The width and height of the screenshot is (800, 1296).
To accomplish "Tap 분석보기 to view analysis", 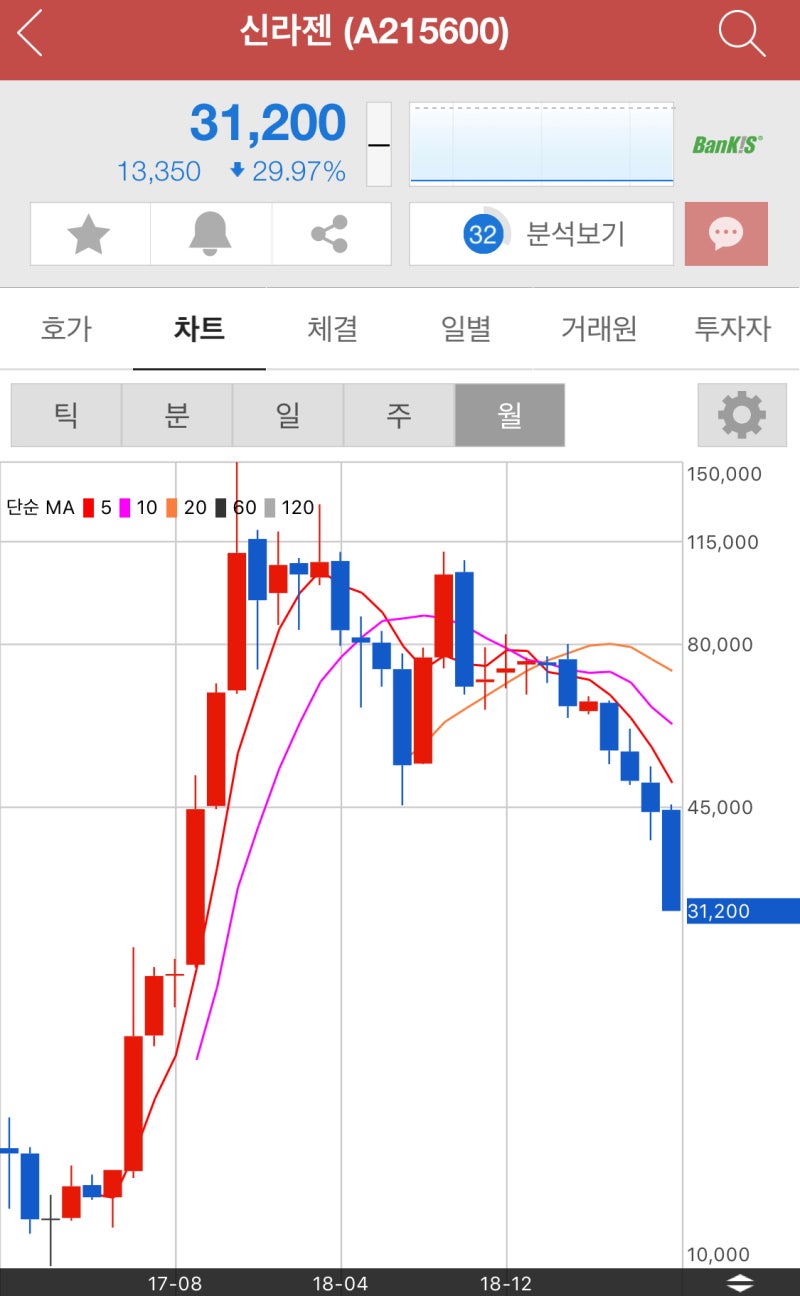I will click(x=539, y=233).
